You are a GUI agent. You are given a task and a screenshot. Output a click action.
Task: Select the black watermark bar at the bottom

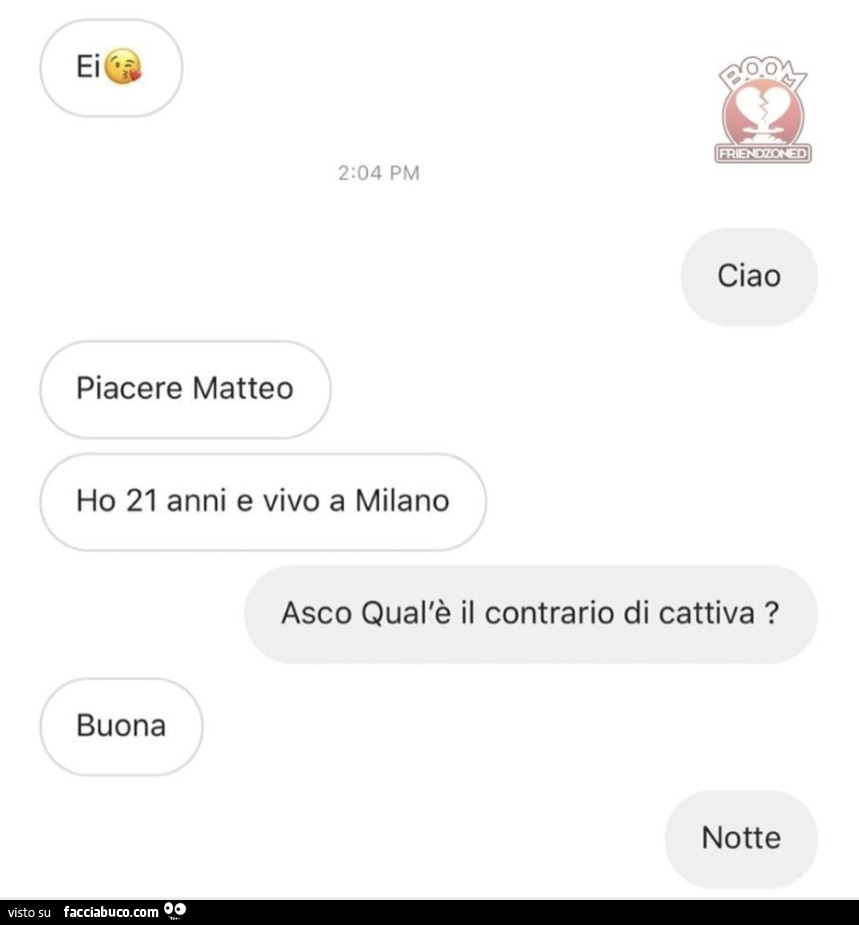(x=430, y=911)
